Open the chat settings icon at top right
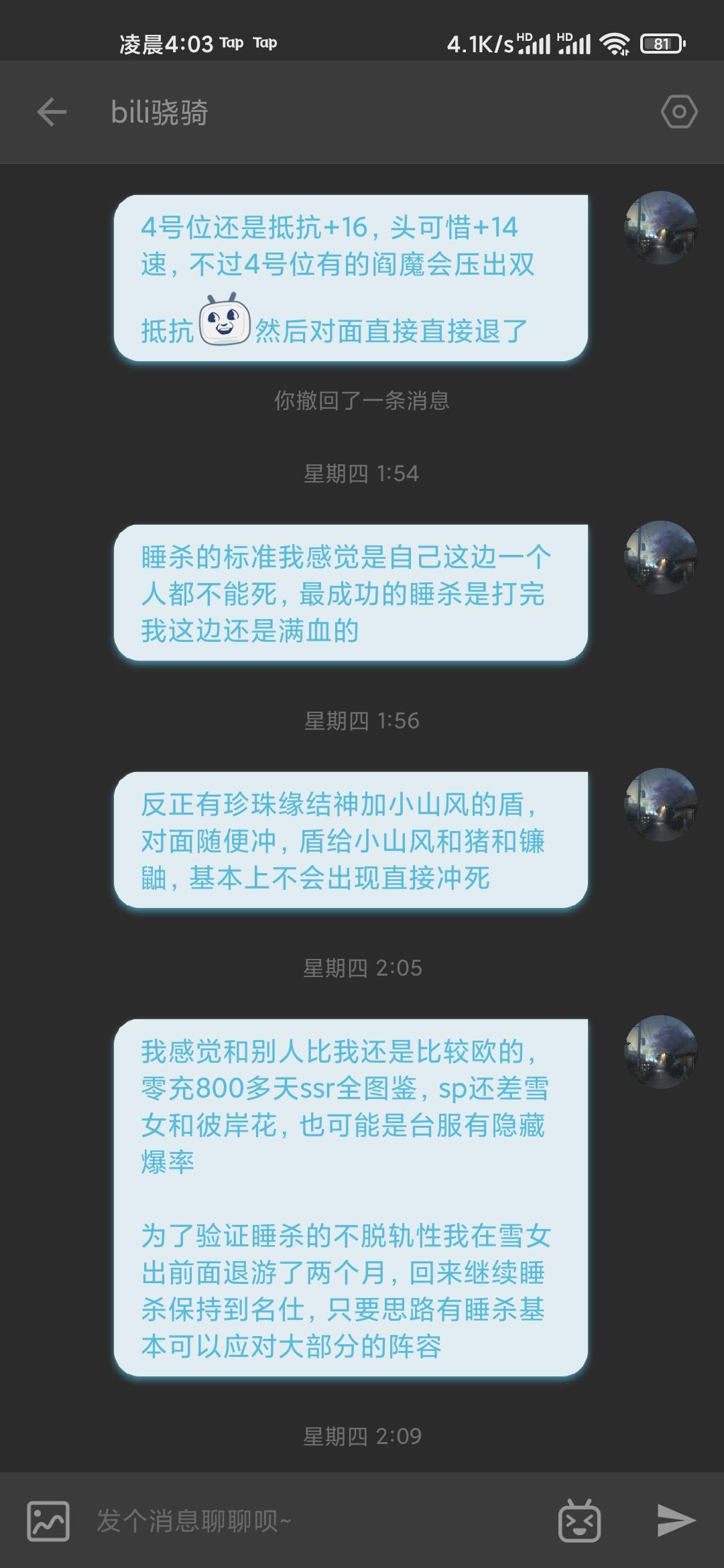The image size is (724, 1568). click(678, 112)
